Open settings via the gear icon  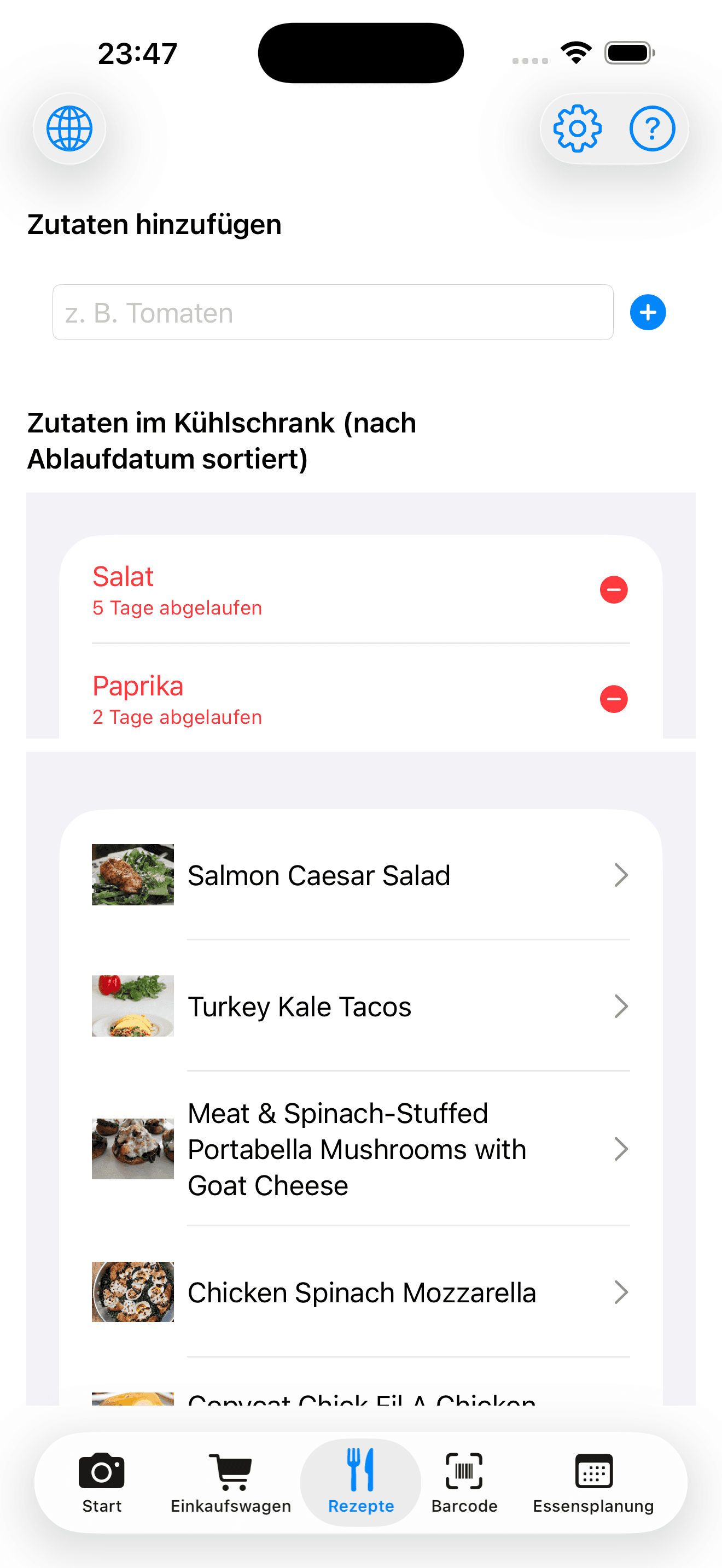(577, 128)
